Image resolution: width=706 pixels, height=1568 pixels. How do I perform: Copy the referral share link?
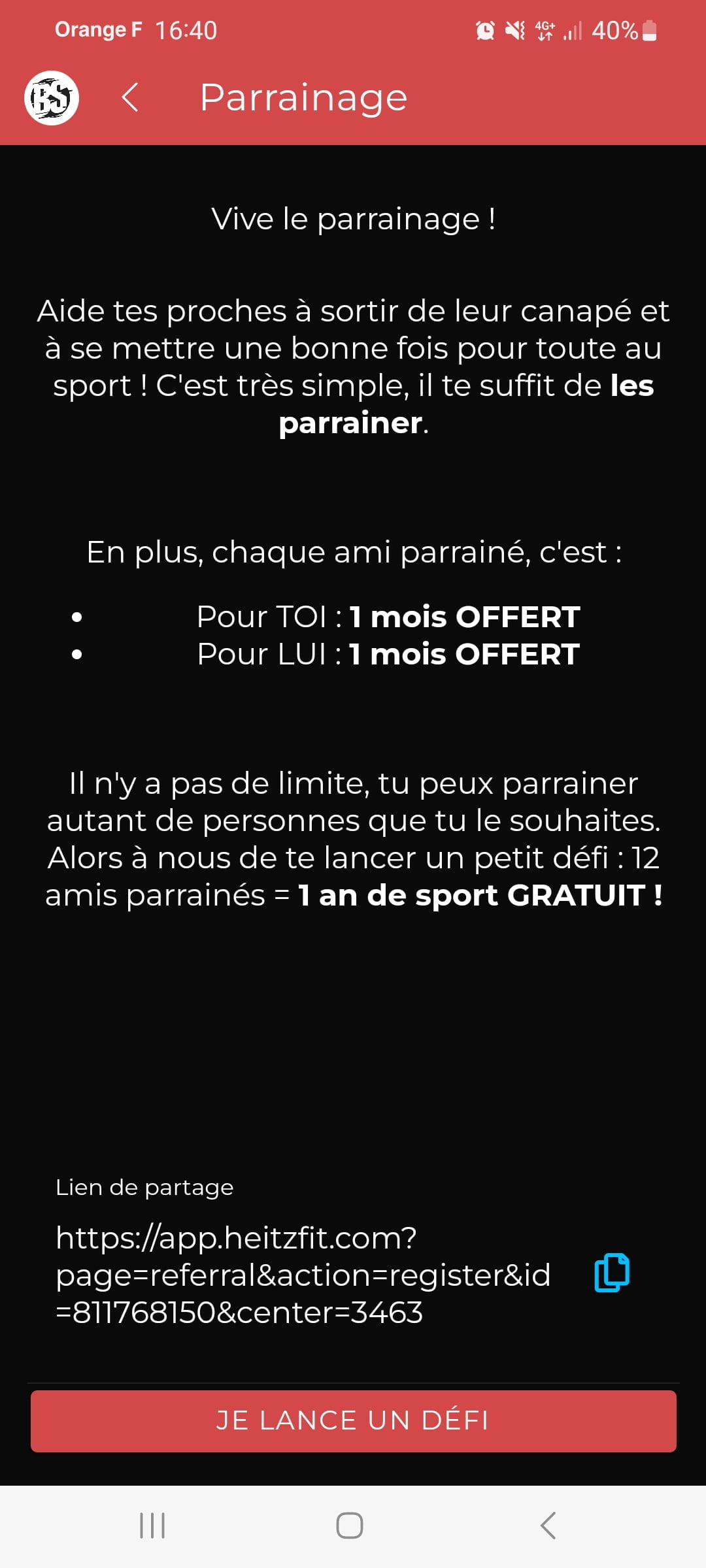(612, 1273)
